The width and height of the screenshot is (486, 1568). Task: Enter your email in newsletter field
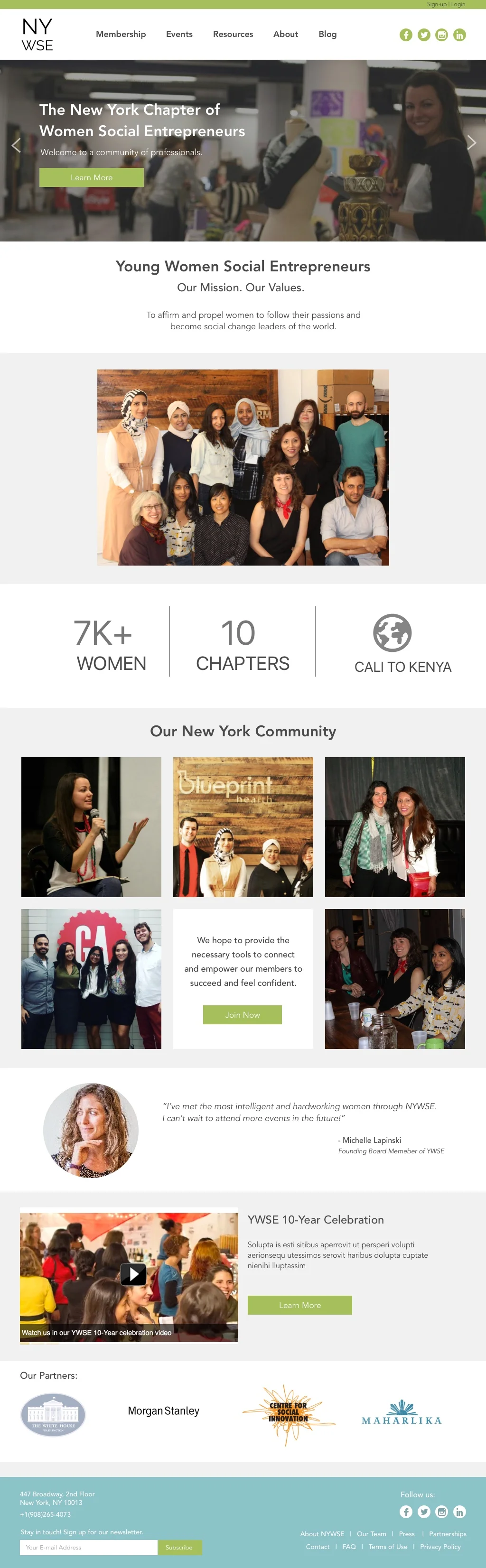[x=89, y=1547]
